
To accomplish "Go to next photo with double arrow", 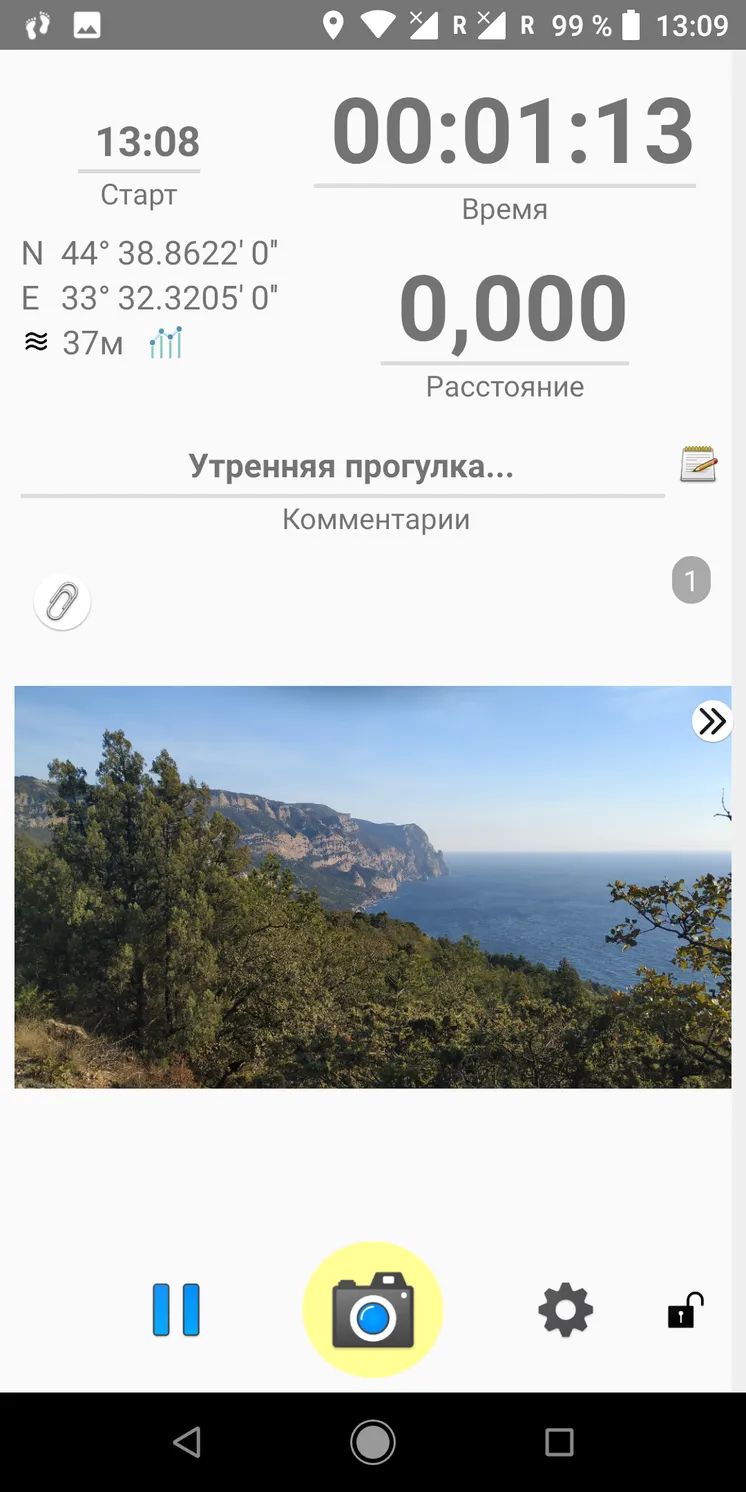I will pyautogui.click(x=712, y=721).
